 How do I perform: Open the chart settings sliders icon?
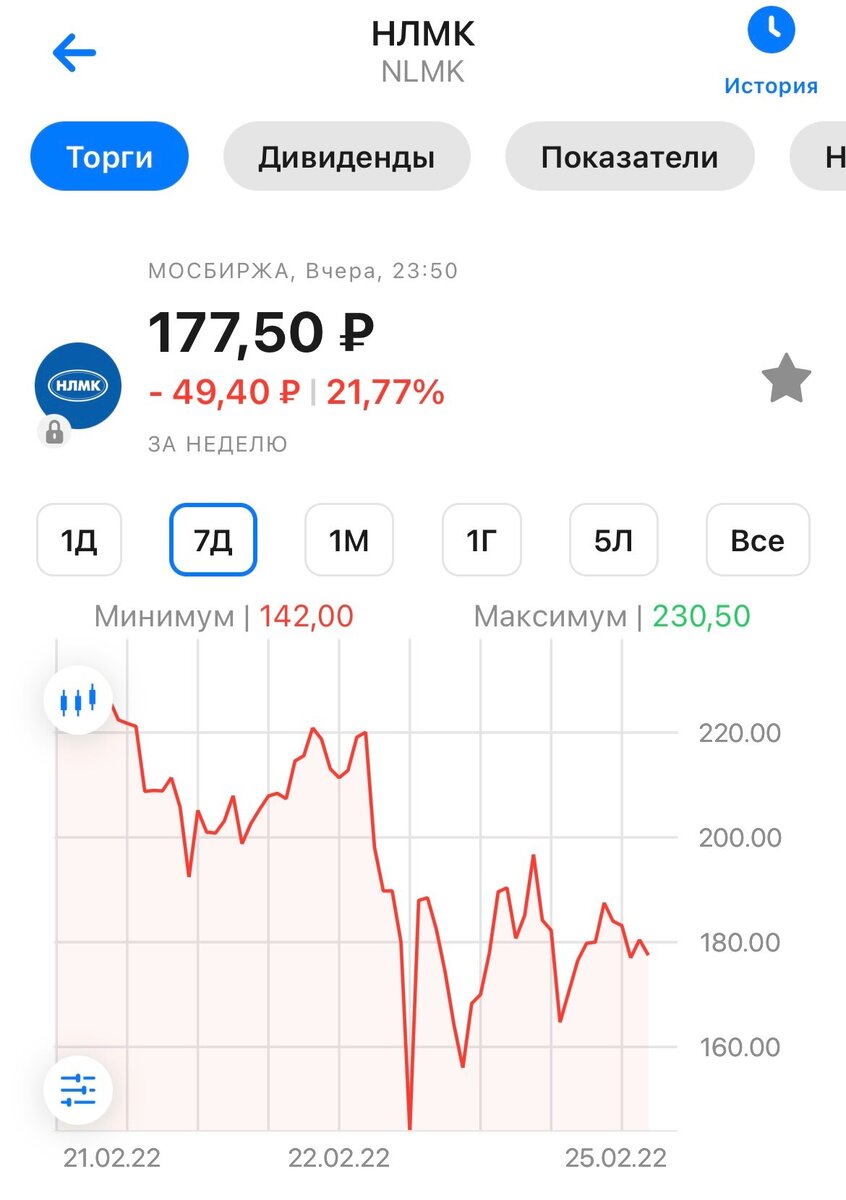pyautogui.click(x=78, y=1090)
